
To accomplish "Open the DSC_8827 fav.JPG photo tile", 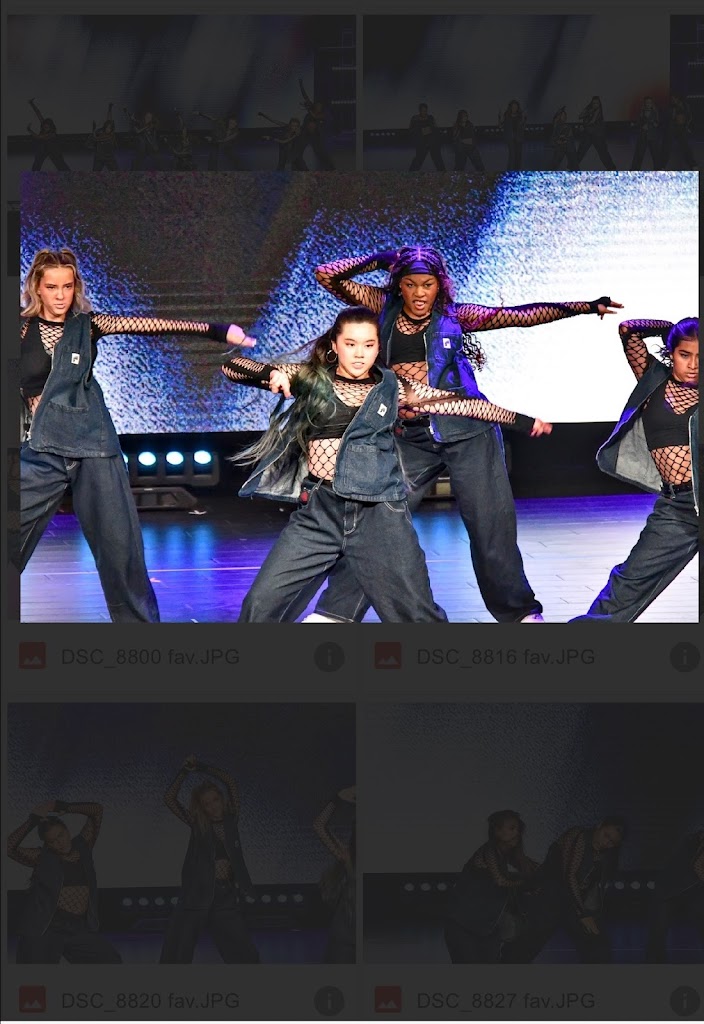I will [x=533, y=833].
